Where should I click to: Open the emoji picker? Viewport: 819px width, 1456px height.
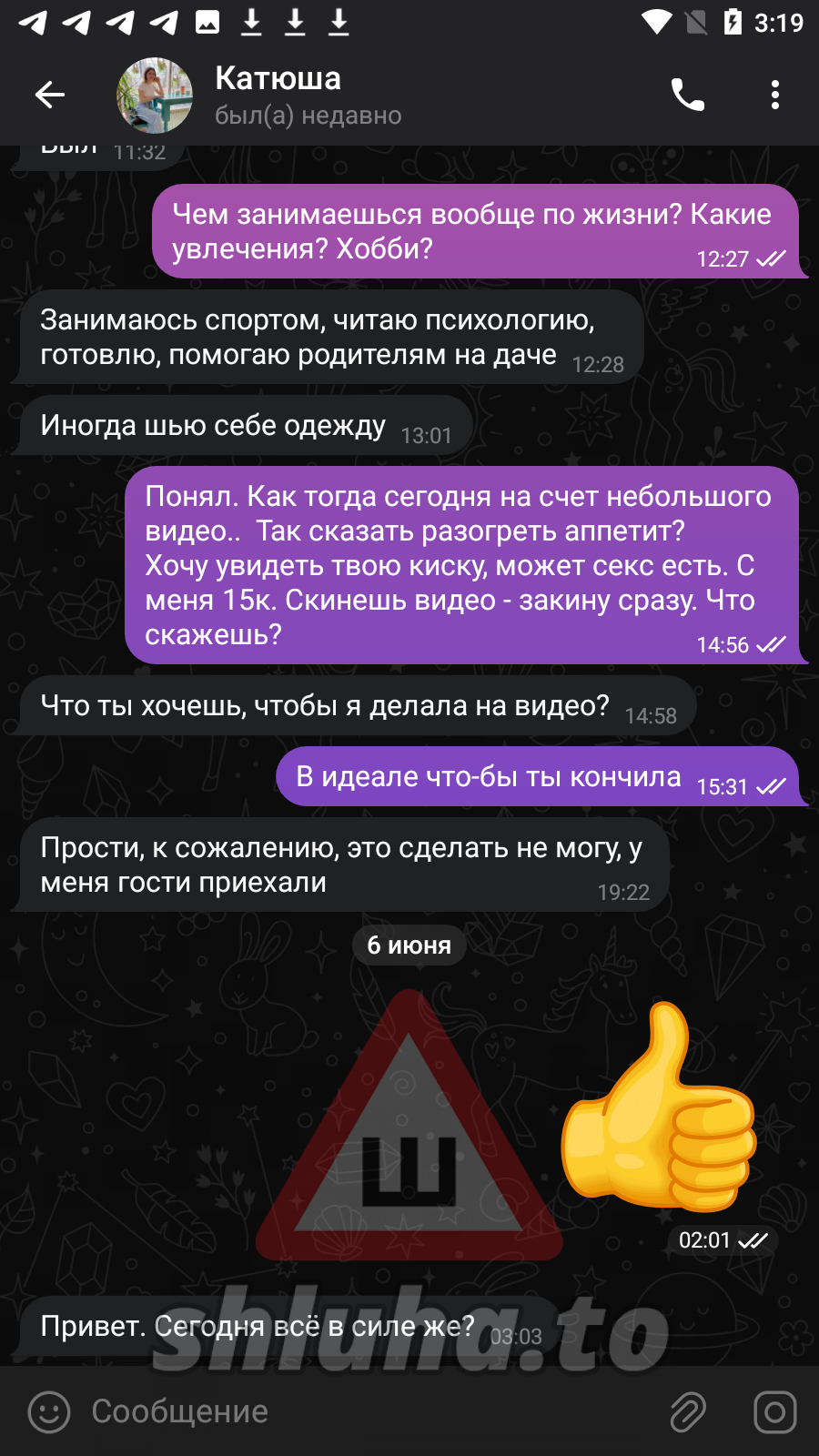click(49, 1411)
